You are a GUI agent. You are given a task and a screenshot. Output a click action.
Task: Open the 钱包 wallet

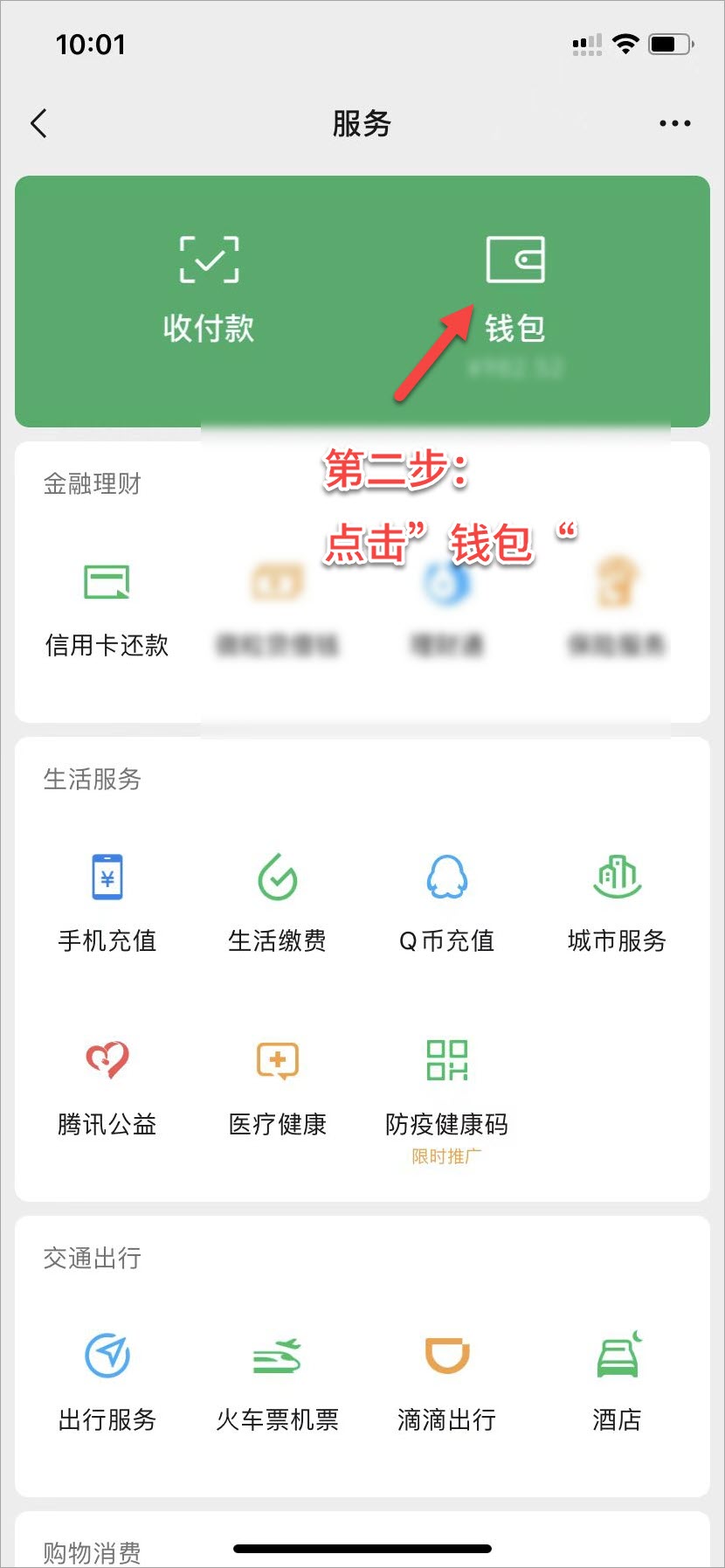point(515,288)
